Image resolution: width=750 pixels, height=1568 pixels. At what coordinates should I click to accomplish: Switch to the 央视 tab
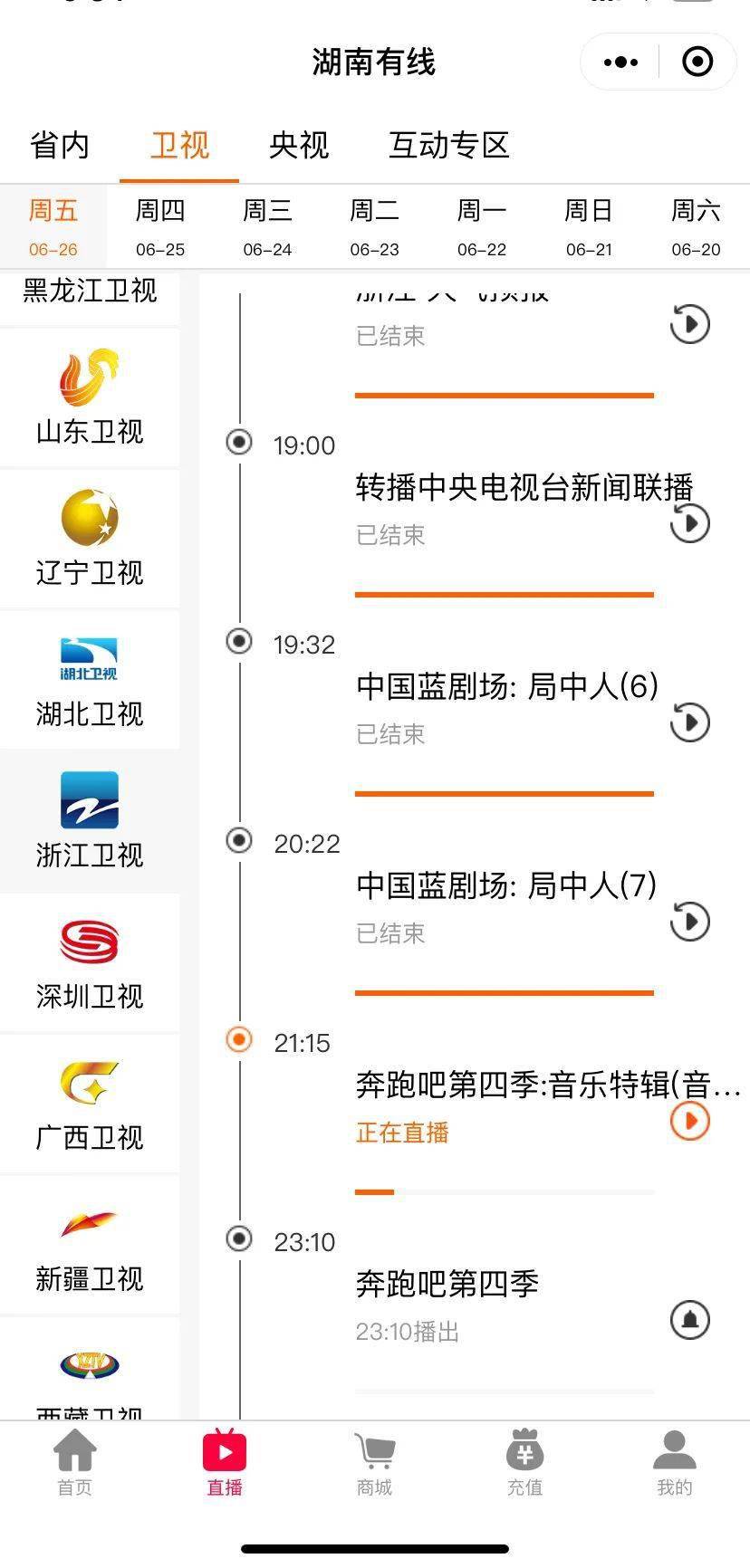(x=299, y=145)
